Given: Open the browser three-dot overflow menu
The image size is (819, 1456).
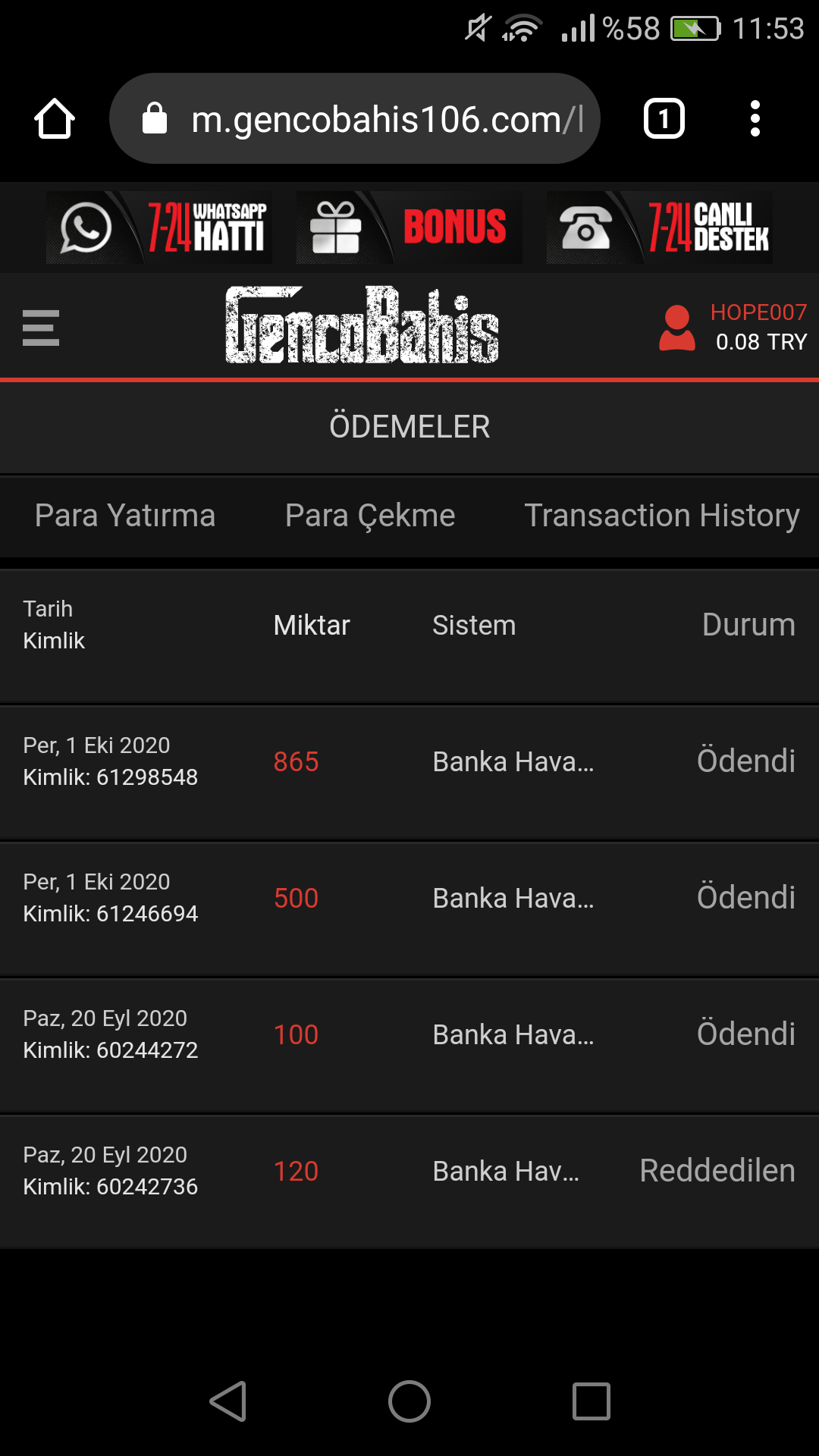Looking at the screenshot, I should coord(755,118).
